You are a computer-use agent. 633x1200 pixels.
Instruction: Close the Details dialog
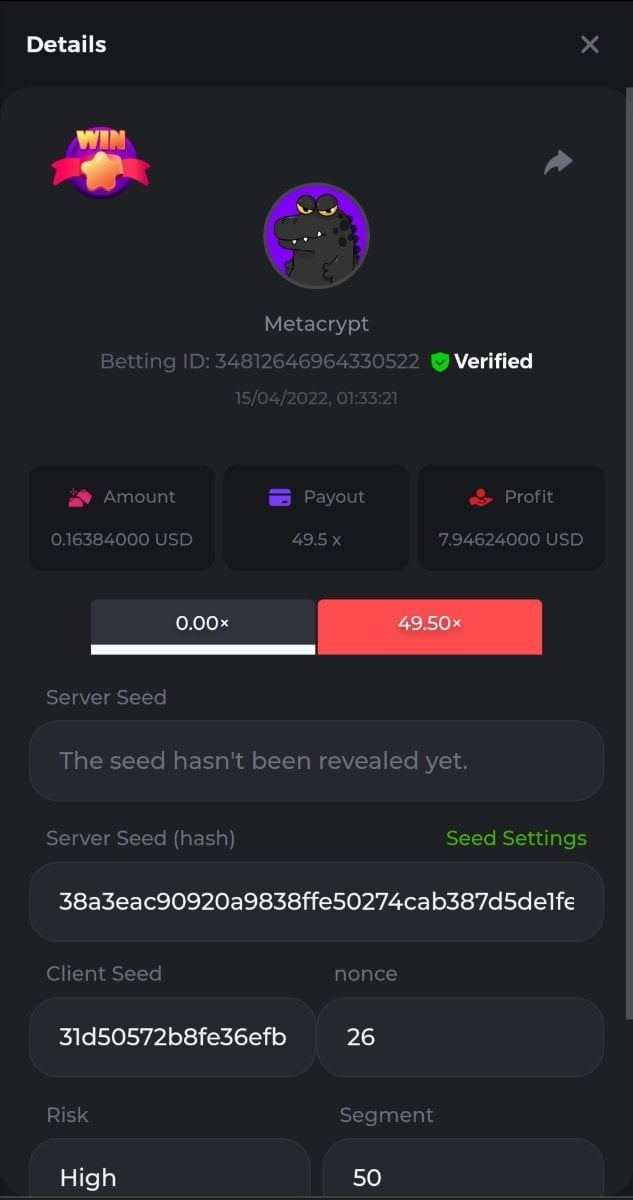[589, 45]
